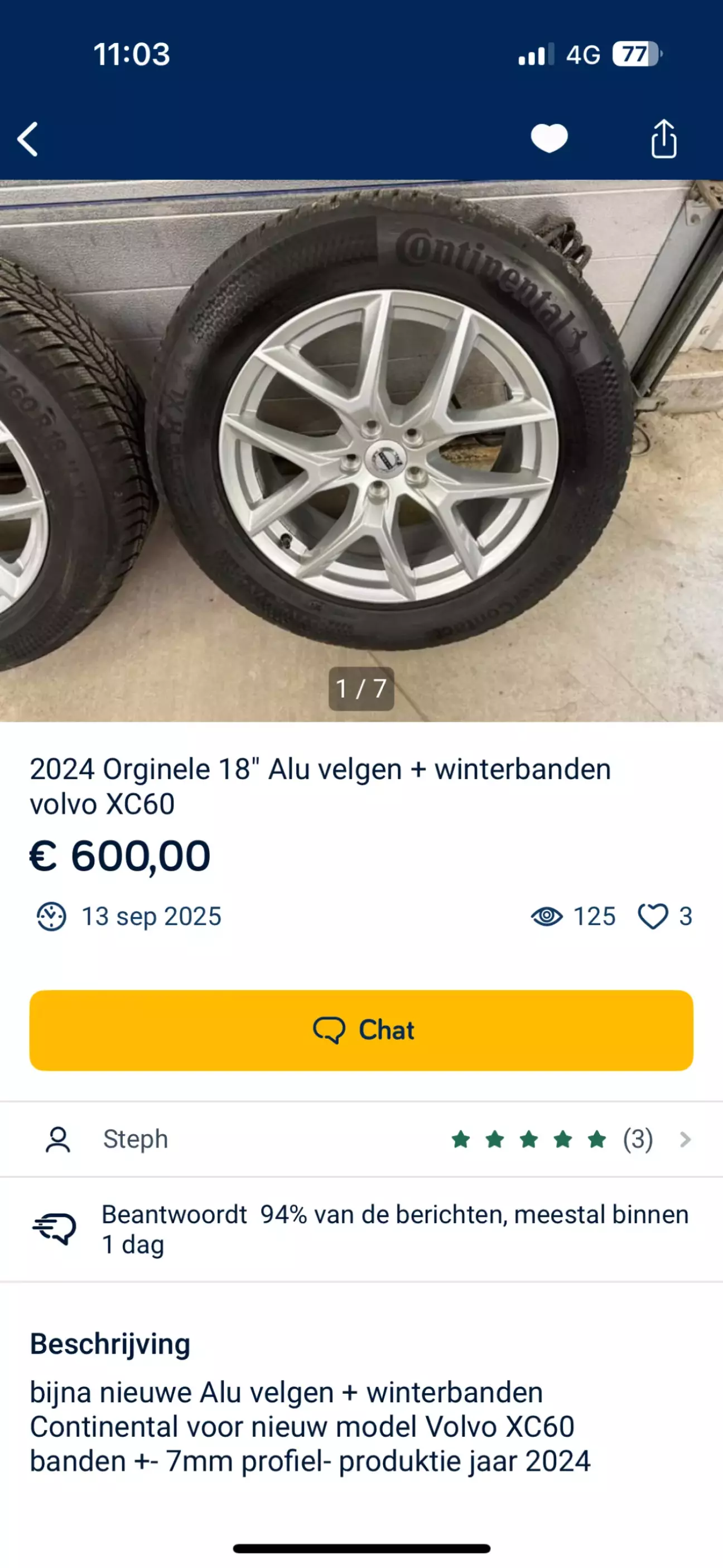Image resolution: width=723 pixels, height=1568 pixels.
Task: Toggle the favorite heart in the header
Action: coord(549,138)
